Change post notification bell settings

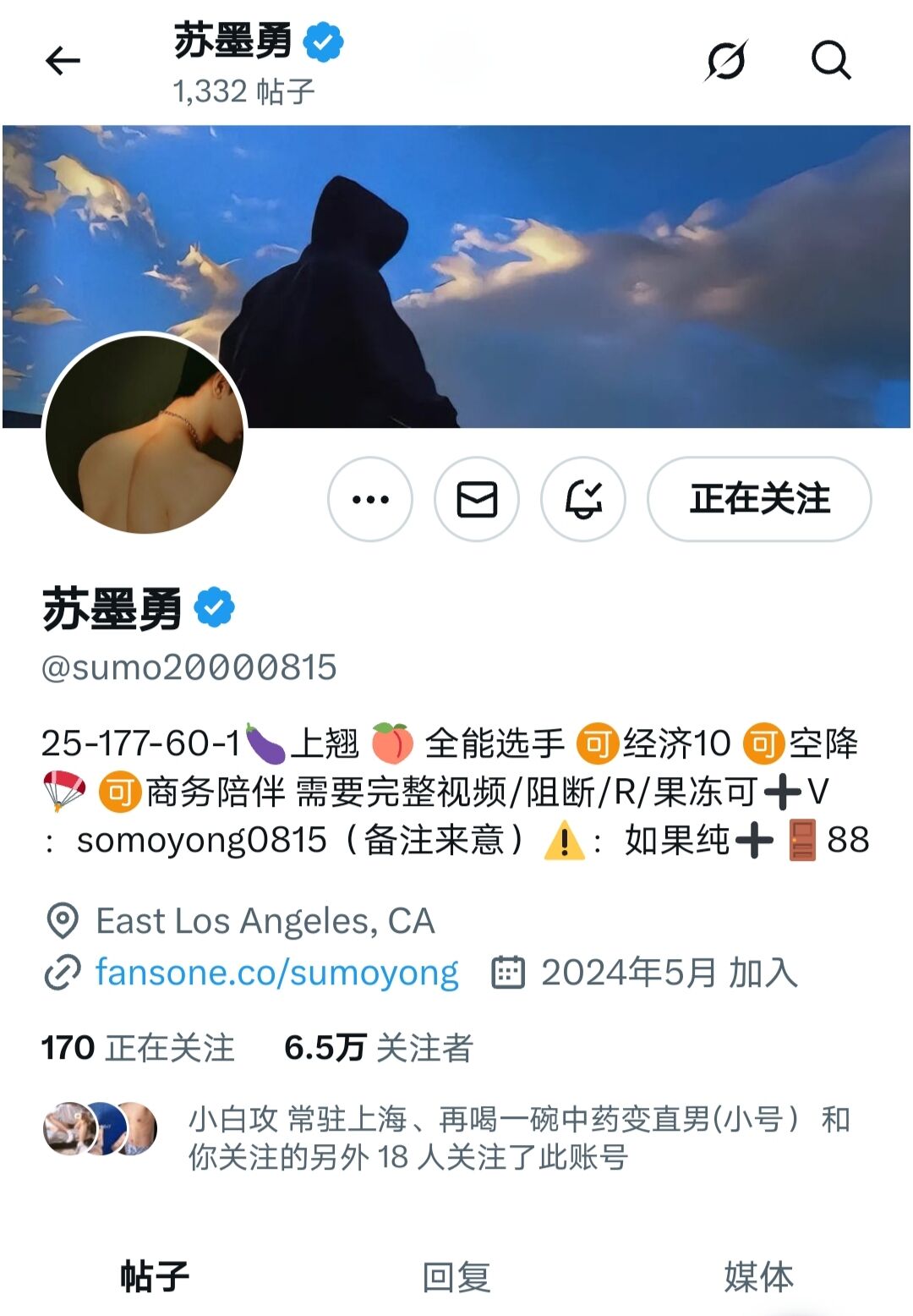[x=583, y=499]
